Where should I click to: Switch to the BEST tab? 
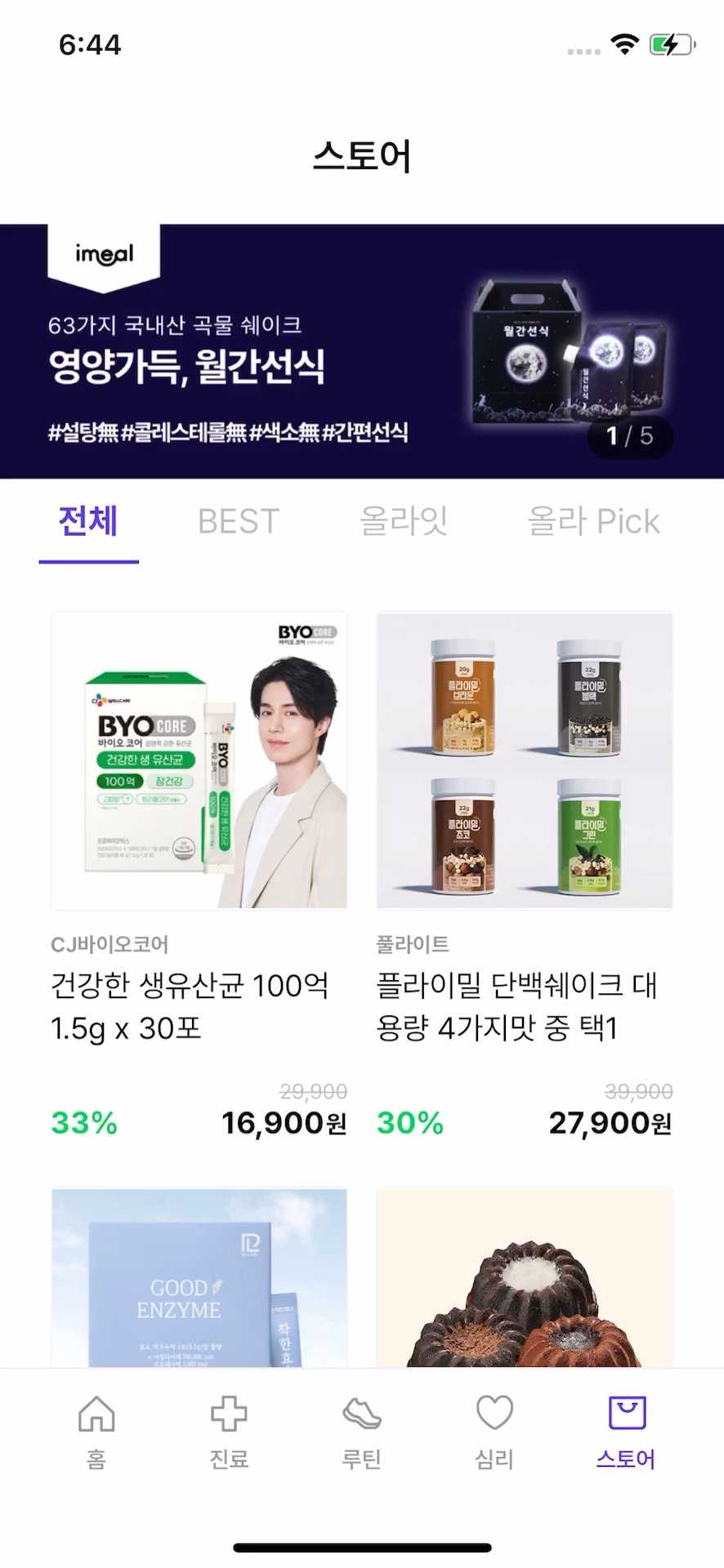pyautogui.click(x=238, y=521)
